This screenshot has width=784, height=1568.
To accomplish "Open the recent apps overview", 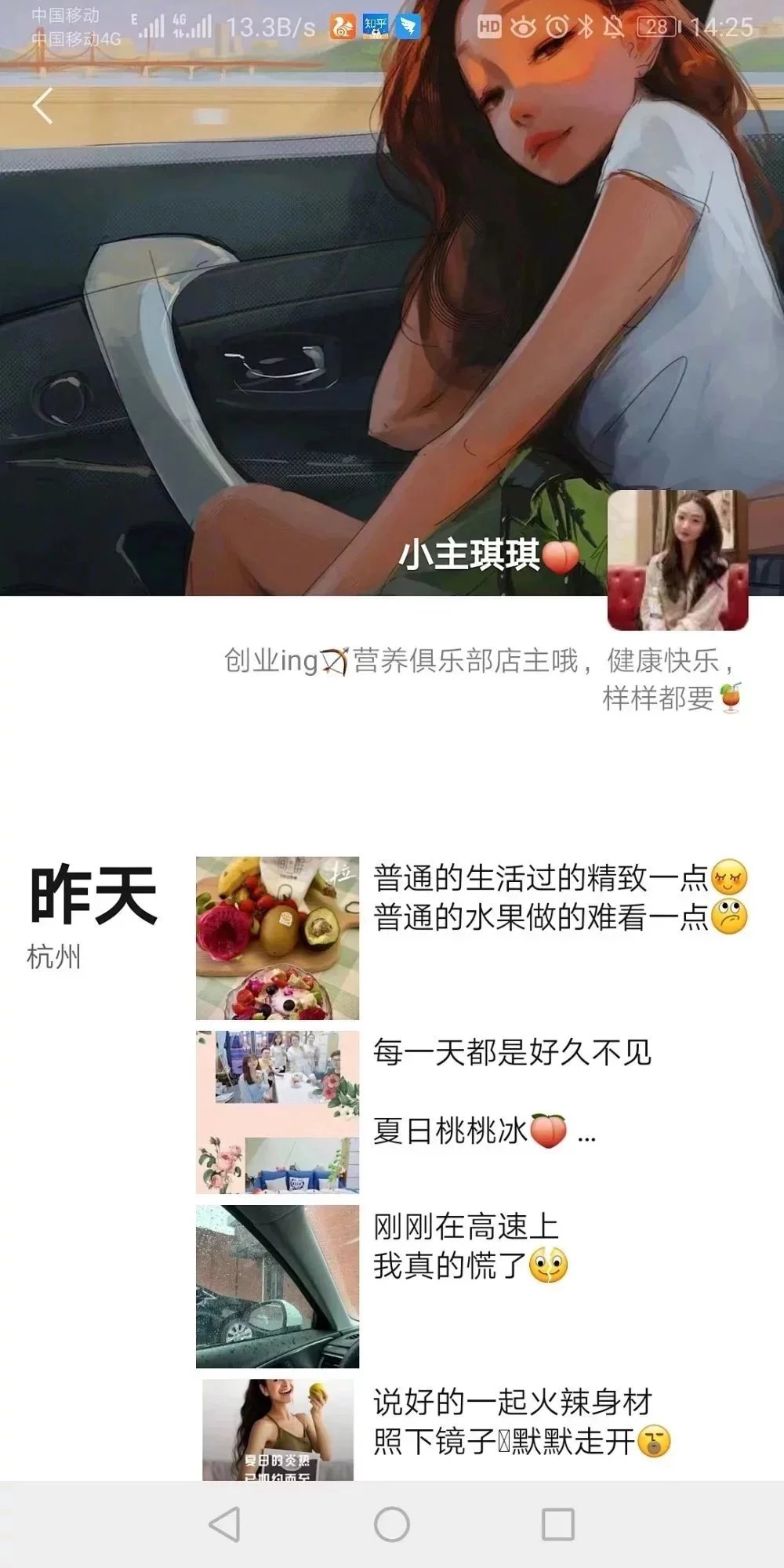I will coord(558,1525).
